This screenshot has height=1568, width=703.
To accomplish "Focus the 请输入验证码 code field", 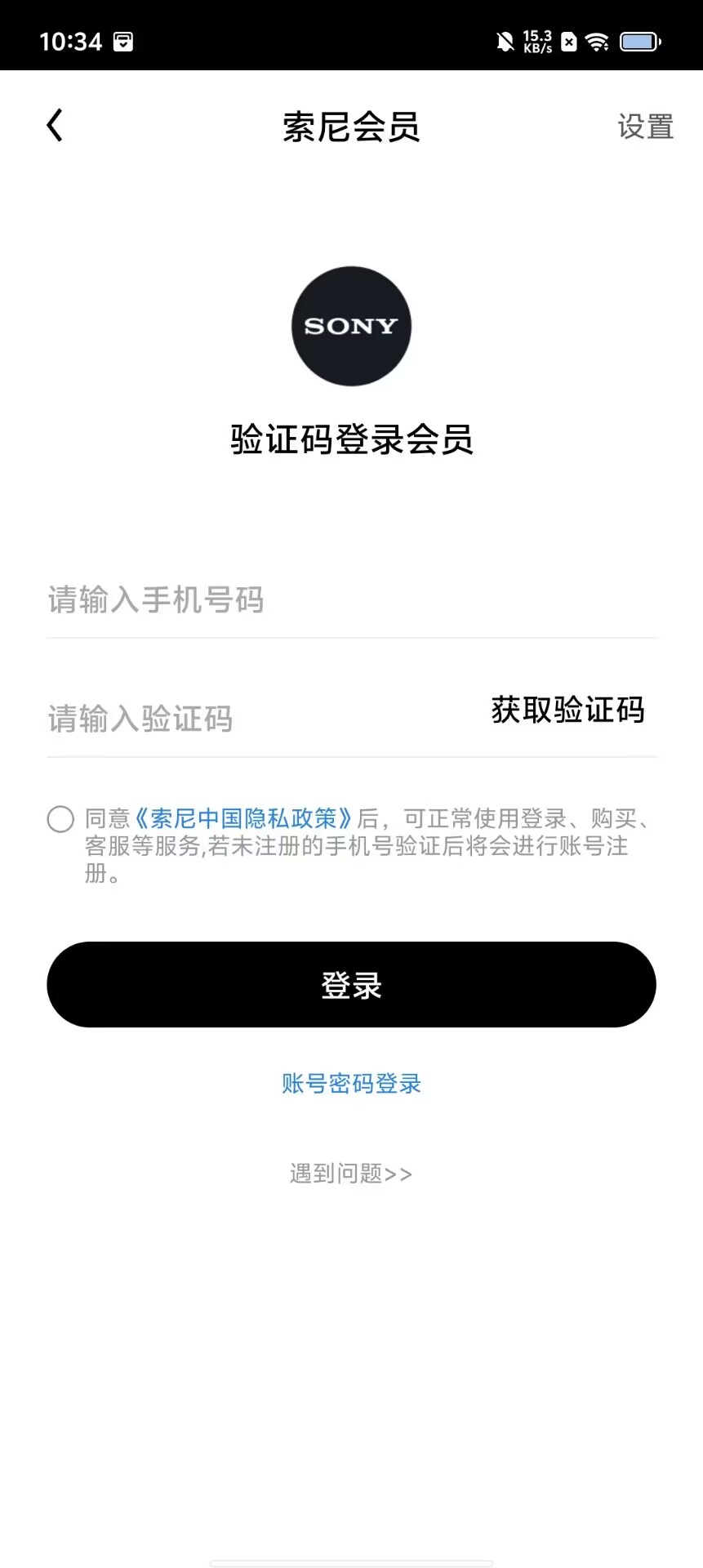I will 245,719.
